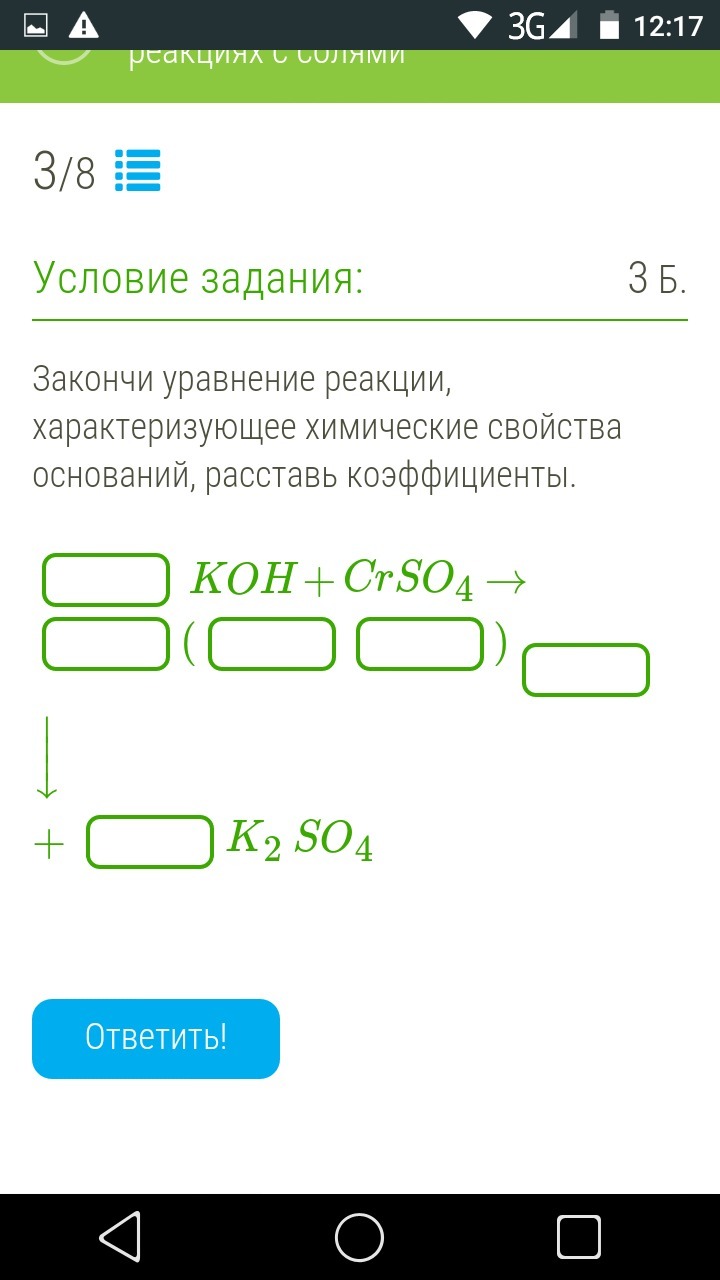Select the second field inside the parentheses
Image resolution: width=720 pixels, height=1280 pixels.
click(x=420, y=644)
